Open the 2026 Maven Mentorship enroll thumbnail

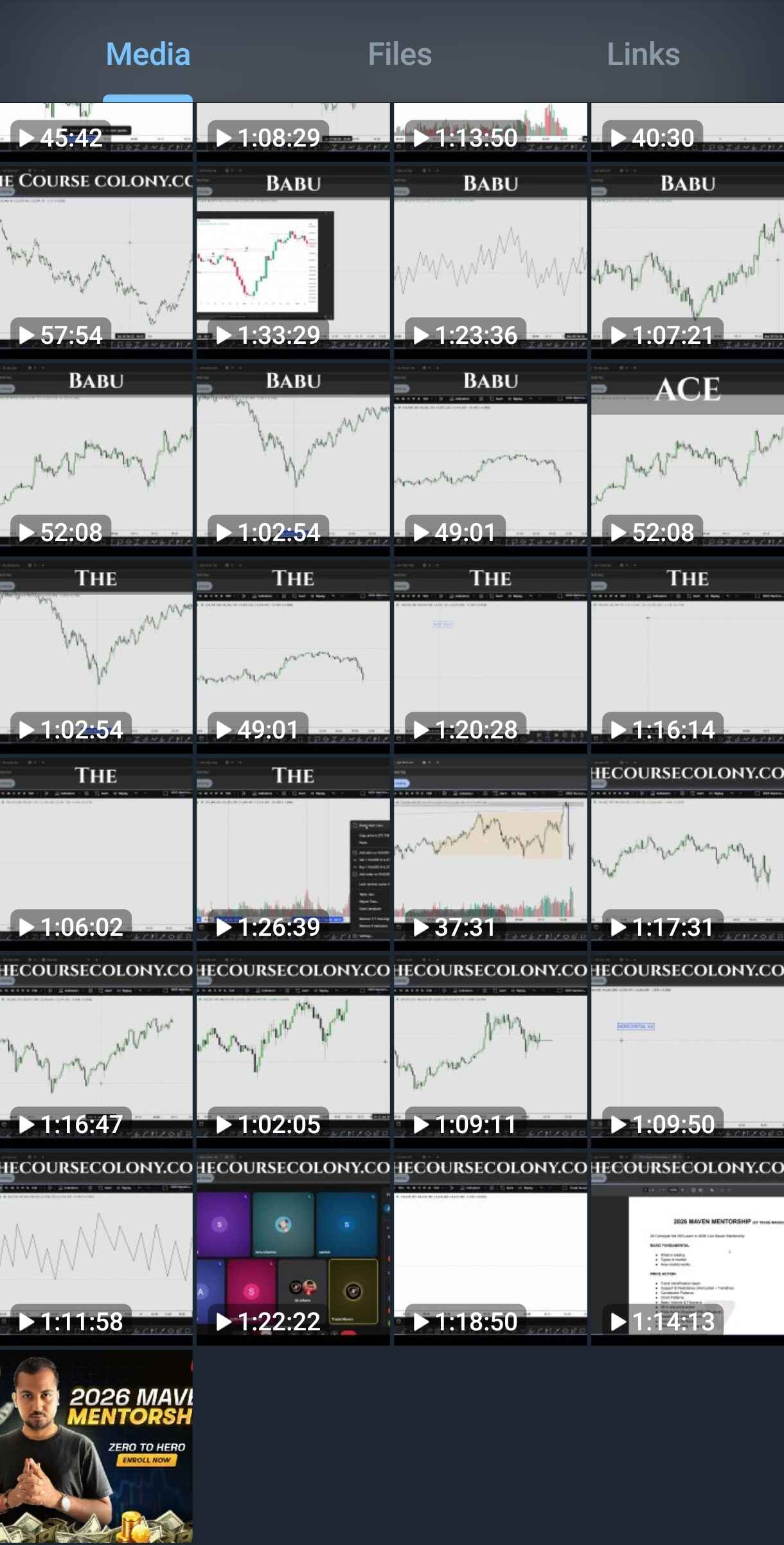[96, 1446]
